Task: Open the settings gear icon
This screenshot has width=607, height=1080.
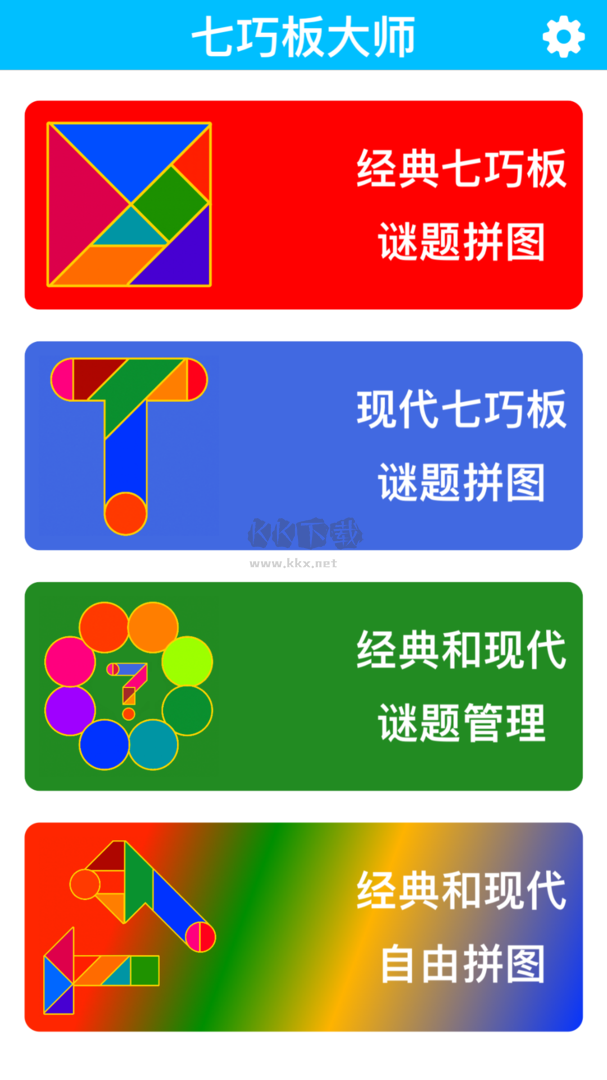Action: click(563, 37)
